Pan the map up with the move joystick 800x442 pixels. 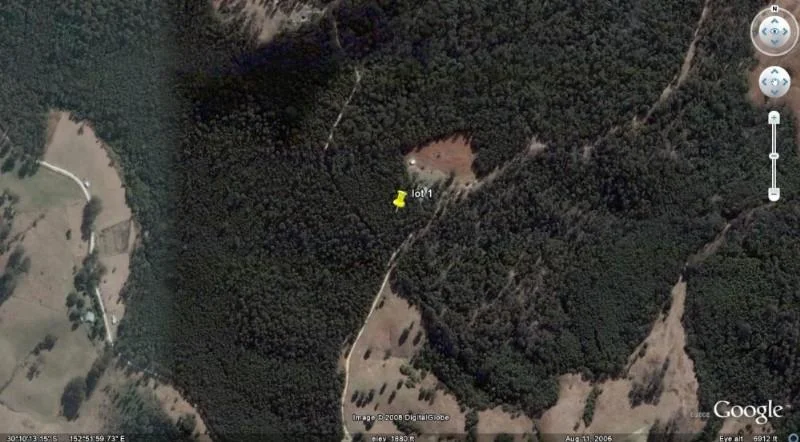(x=774, y=72)
